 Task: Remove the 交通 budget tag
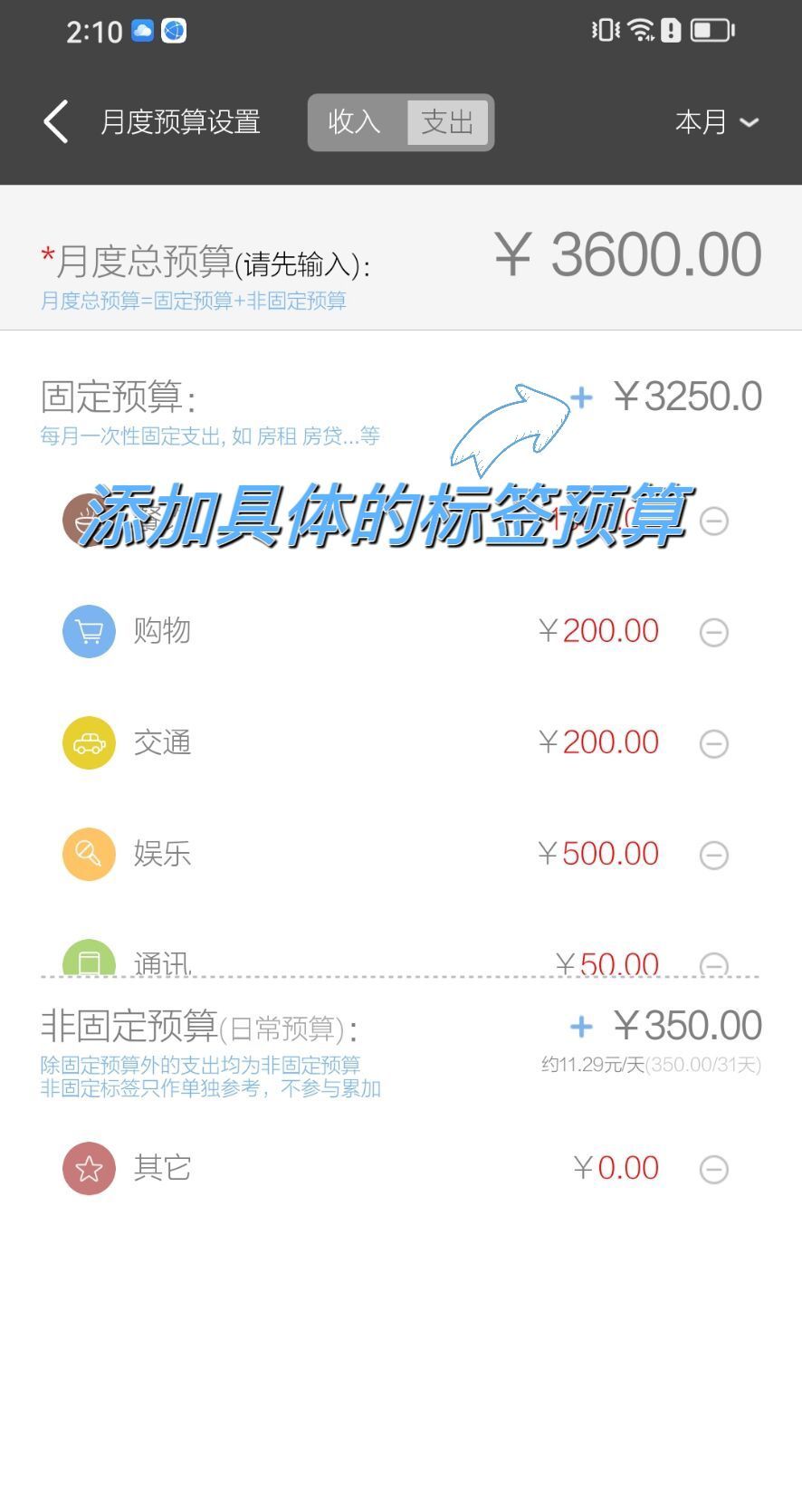pos(714,743)
